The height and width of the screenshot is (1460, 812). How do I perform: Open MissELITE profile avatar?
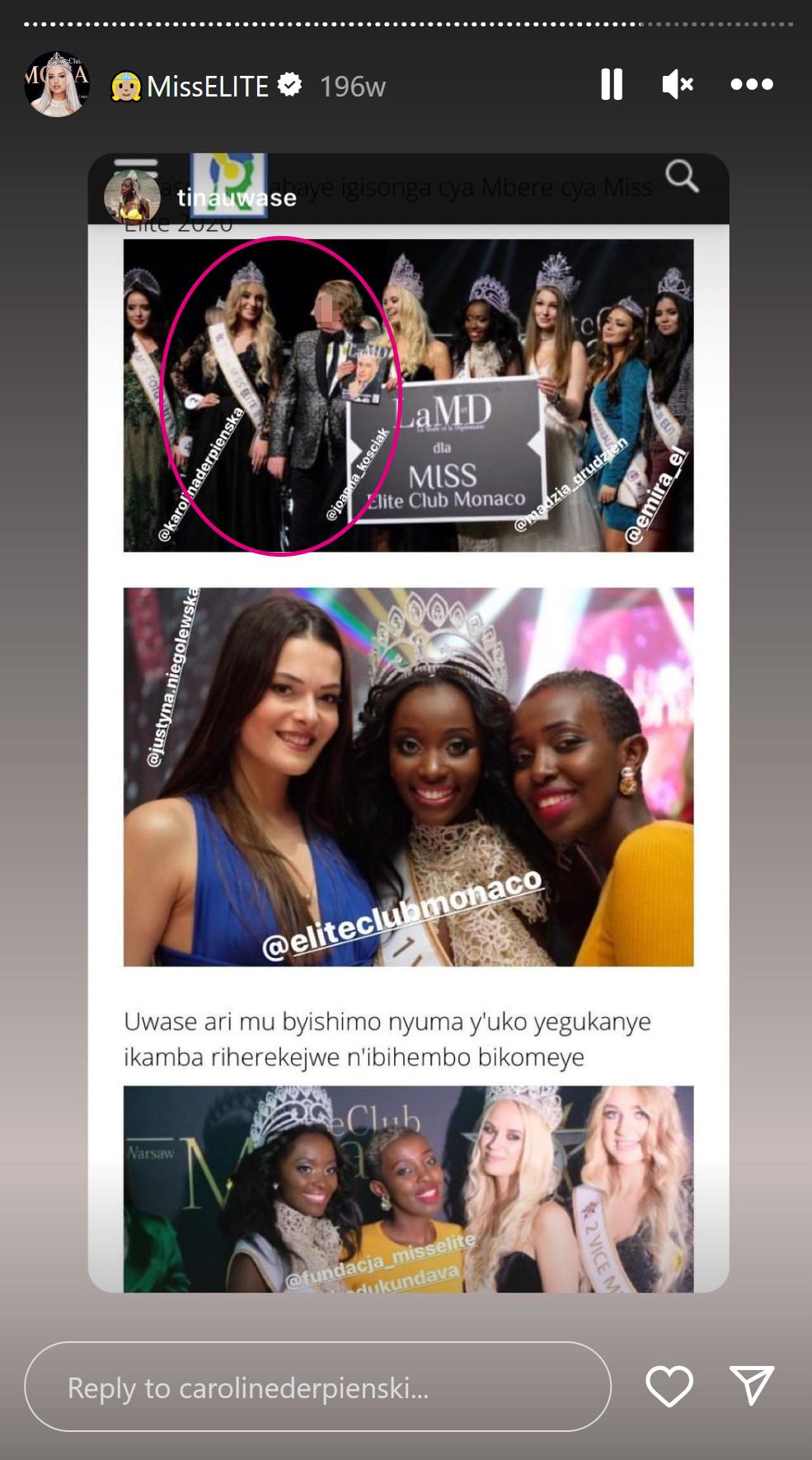coord(57,84)
